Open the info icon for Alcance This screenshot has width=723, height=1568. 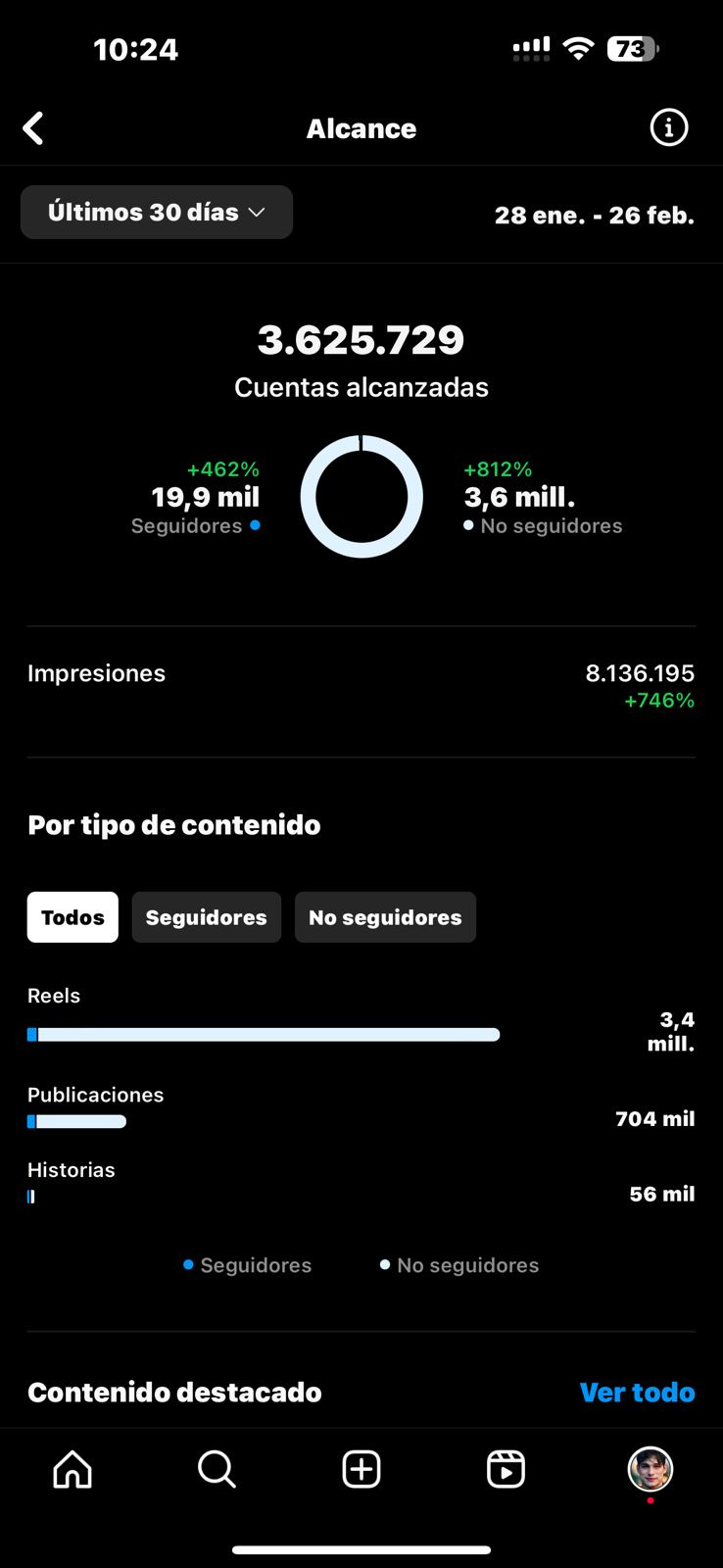click(669, 127)
